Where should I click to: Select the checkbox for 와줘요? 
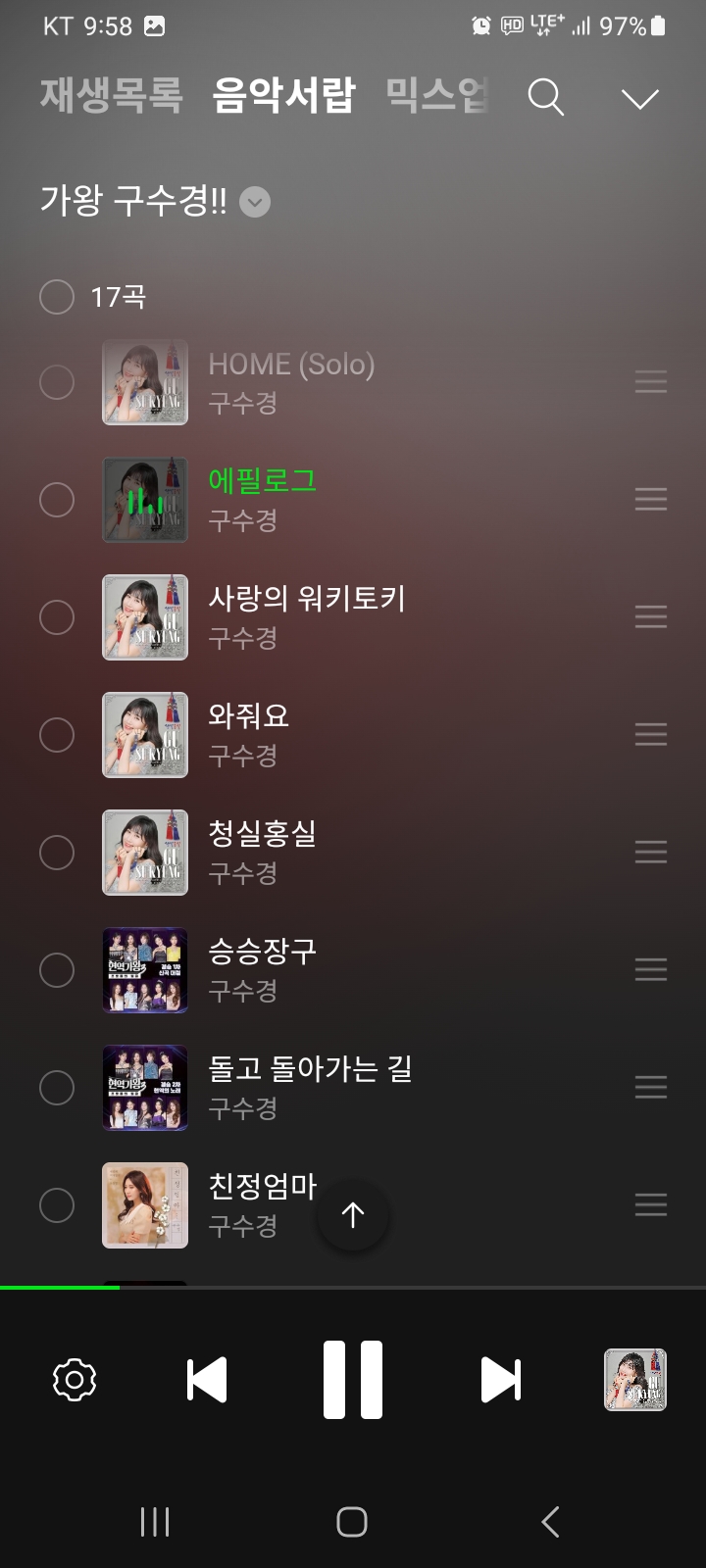coord(57,735)
